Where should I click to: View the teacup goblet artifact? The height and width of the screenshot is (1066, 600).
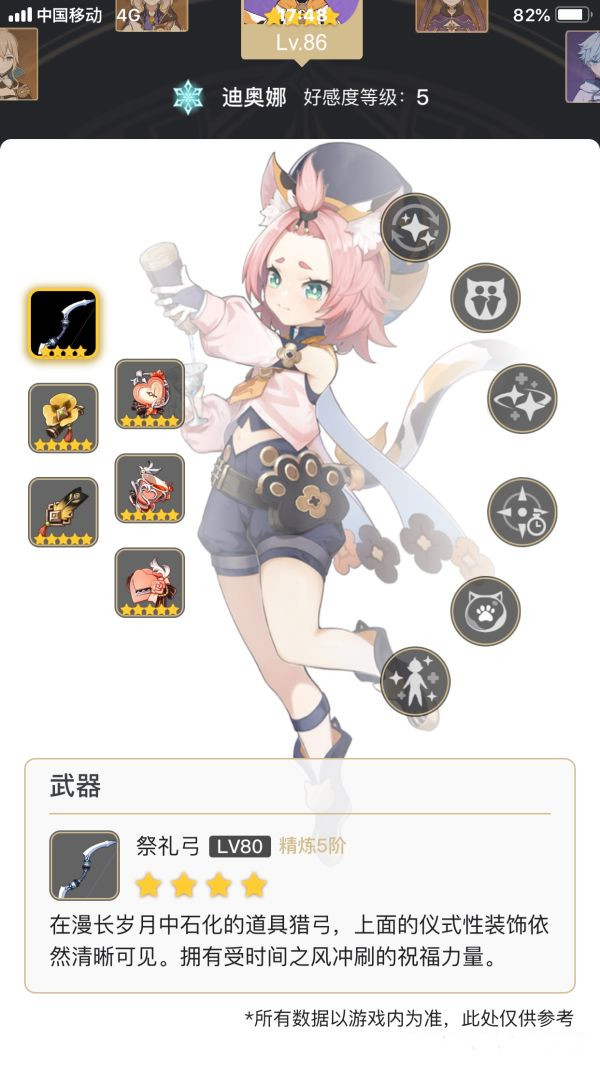pyautogui.click(x=149, y=487)
